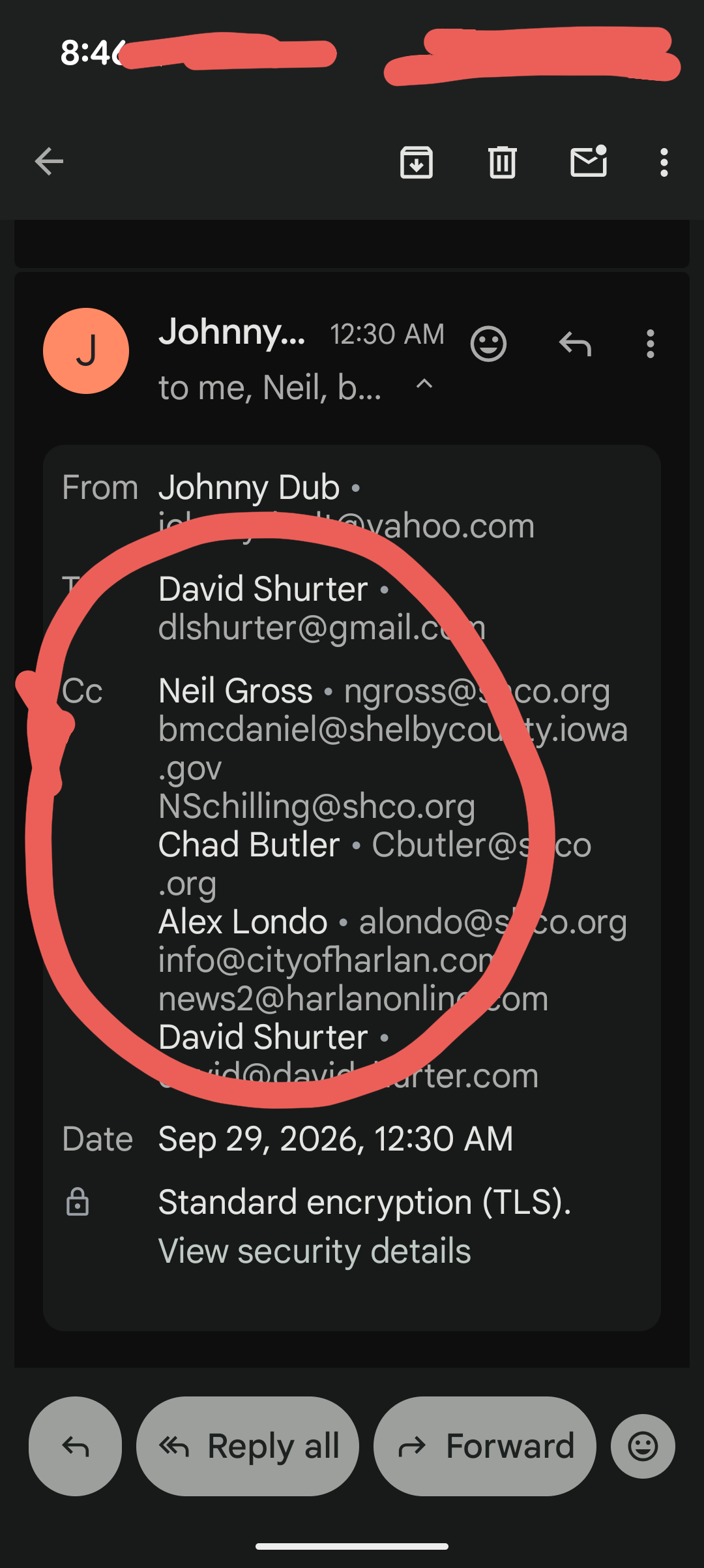The width and height of the screenshot is (704, 1568).
Task: View security details link
Action: pos(315,1251)
